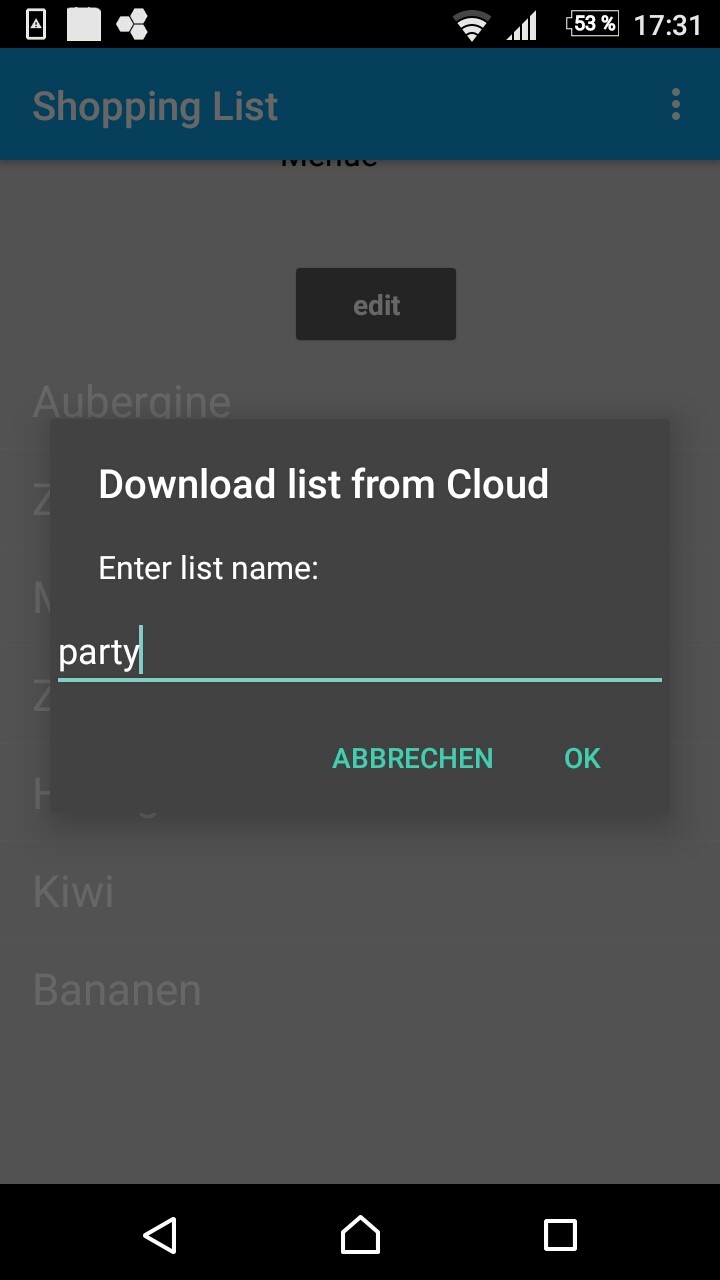Focus the list name text field
720x1280 pixels.
(360, 653)
